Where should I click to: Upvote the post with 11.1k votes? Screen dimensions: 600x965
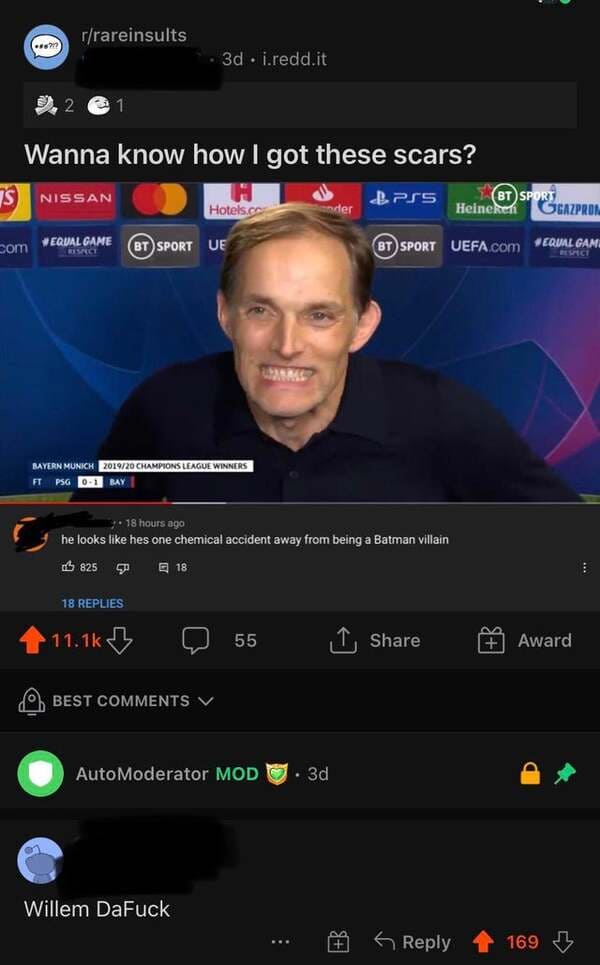34,641
